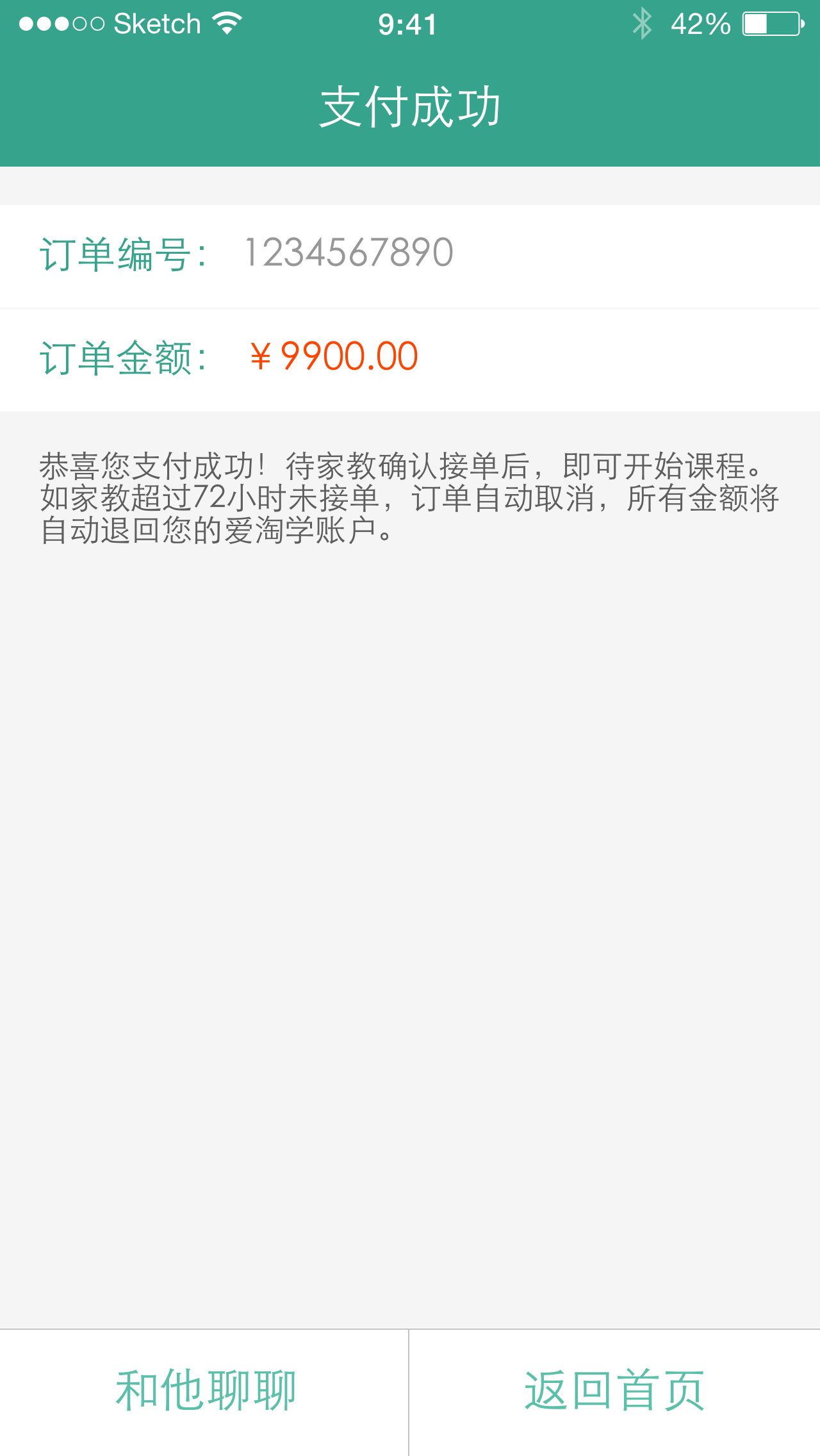Tap the orange yuan currency symbol
Screen dimensions: 820x1456
(x=262, y=358)
